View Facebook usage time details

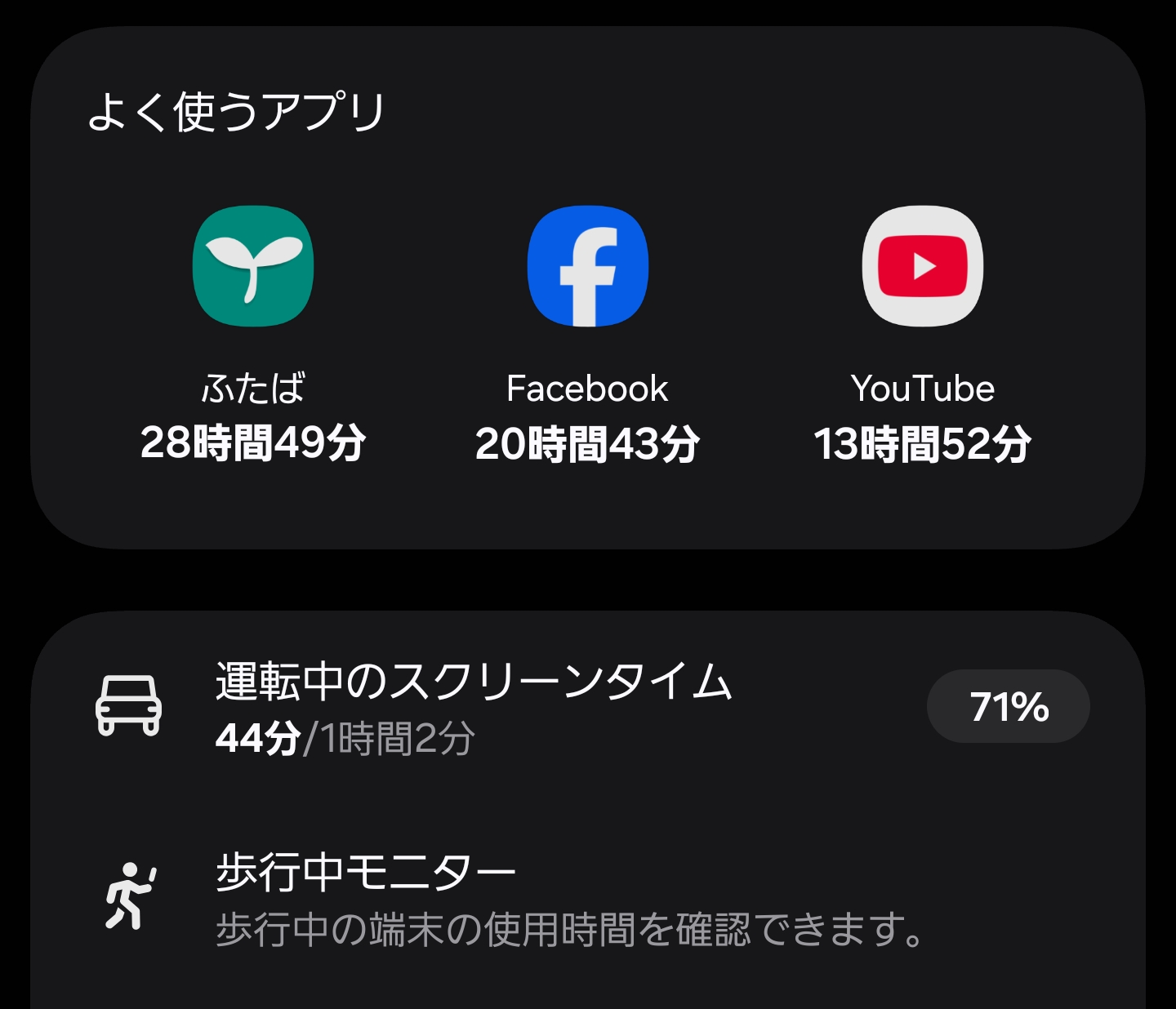pos(587,266)
